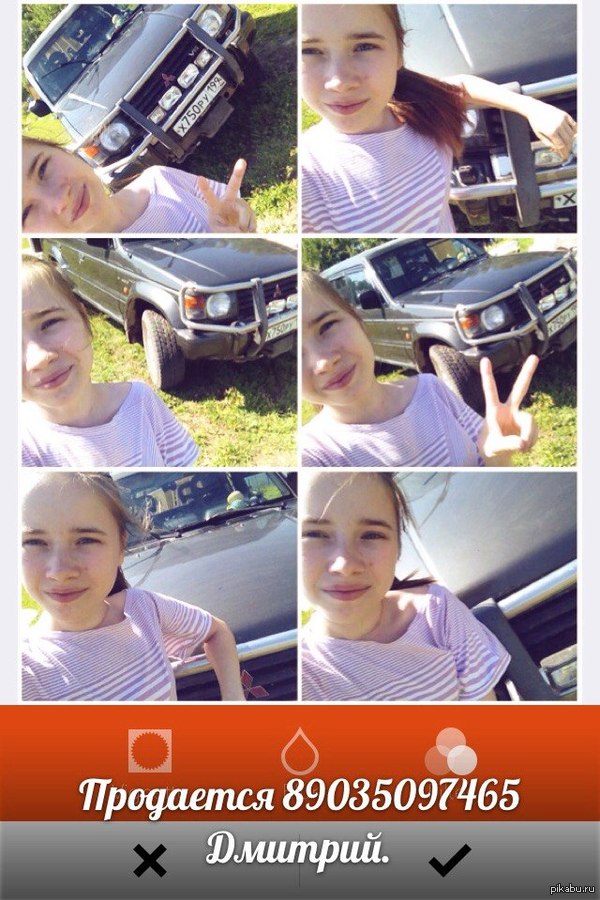Confirm the collage with the checkmark
The width and height of the screenshot is (600, 900).
(449, 858)
